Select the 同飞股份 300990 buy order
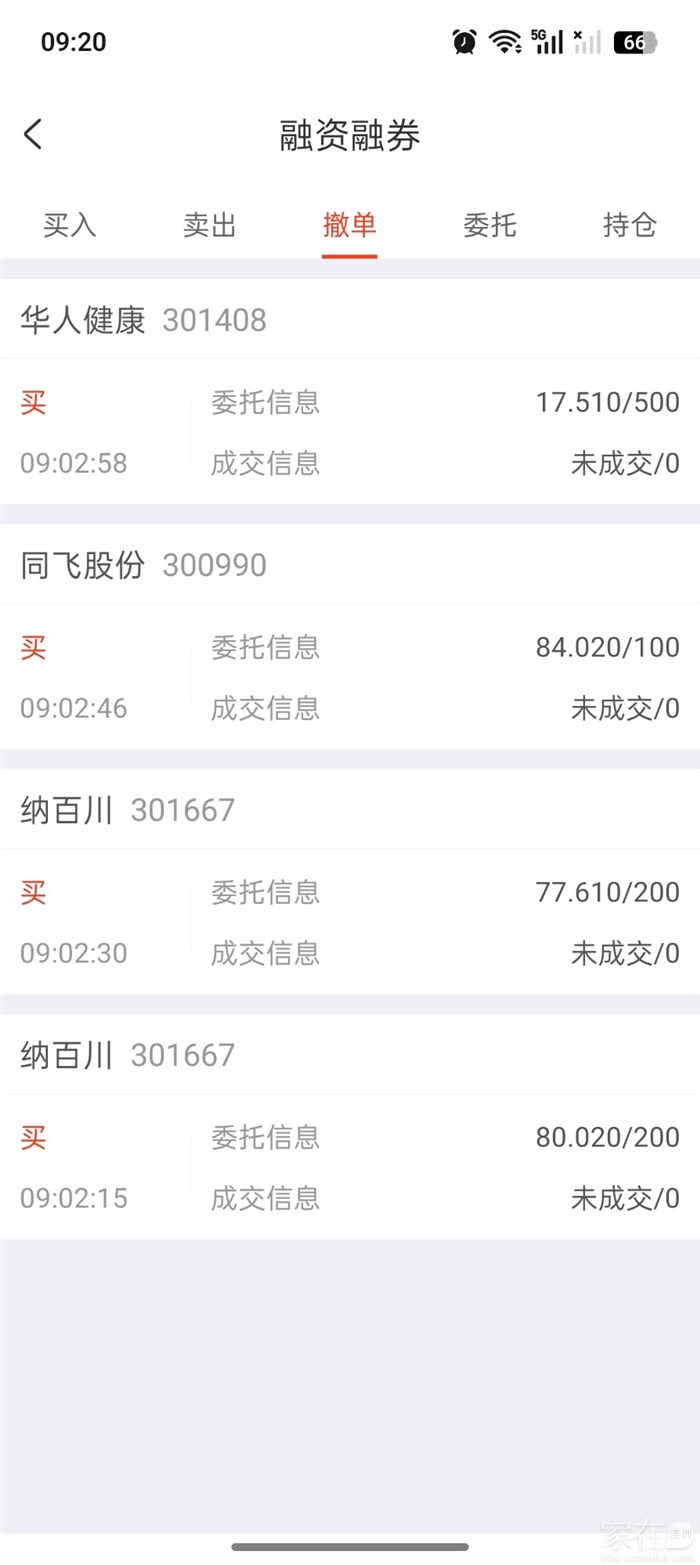The image size is (700, 1565). [350, 637]
